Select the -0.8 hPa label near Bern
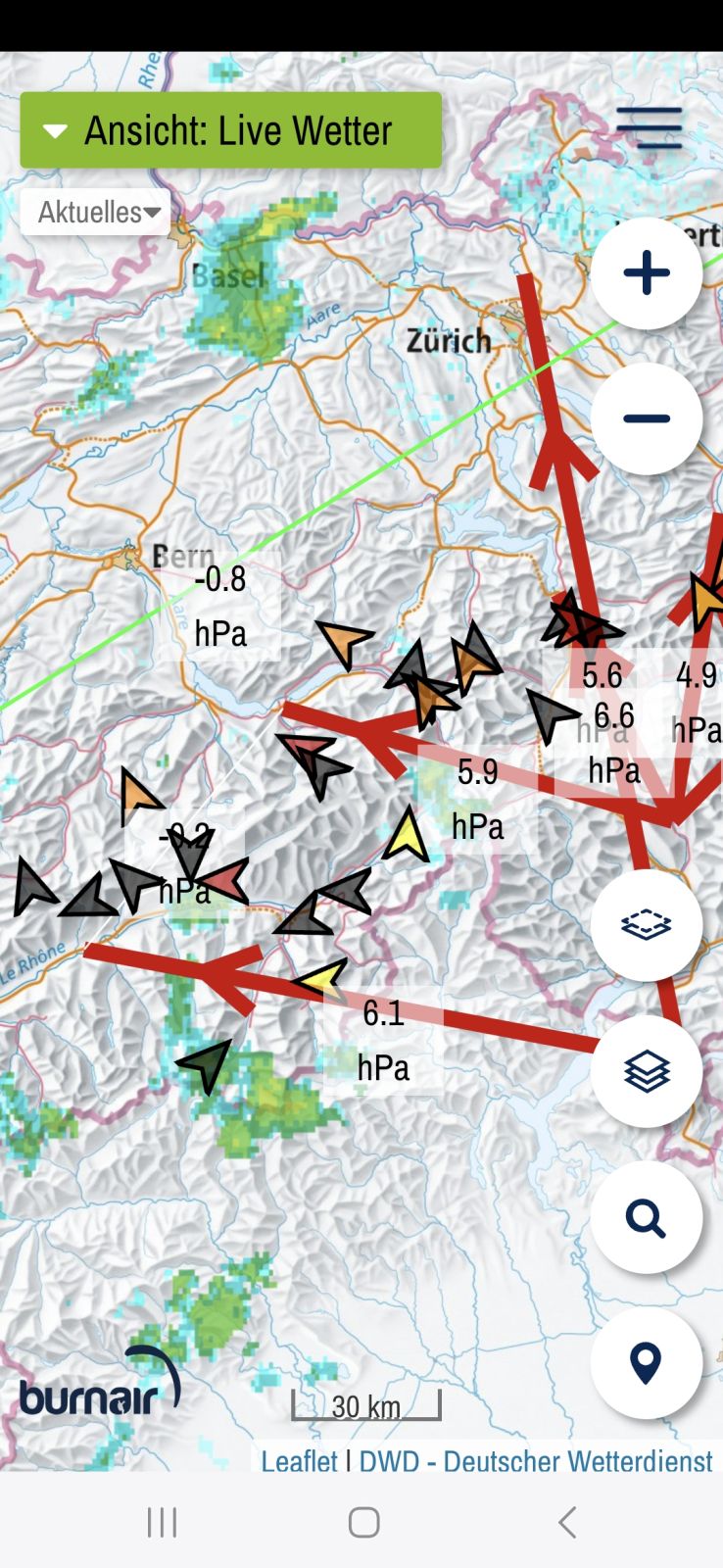Screen dimensions: 723x1568 (220, 607)
